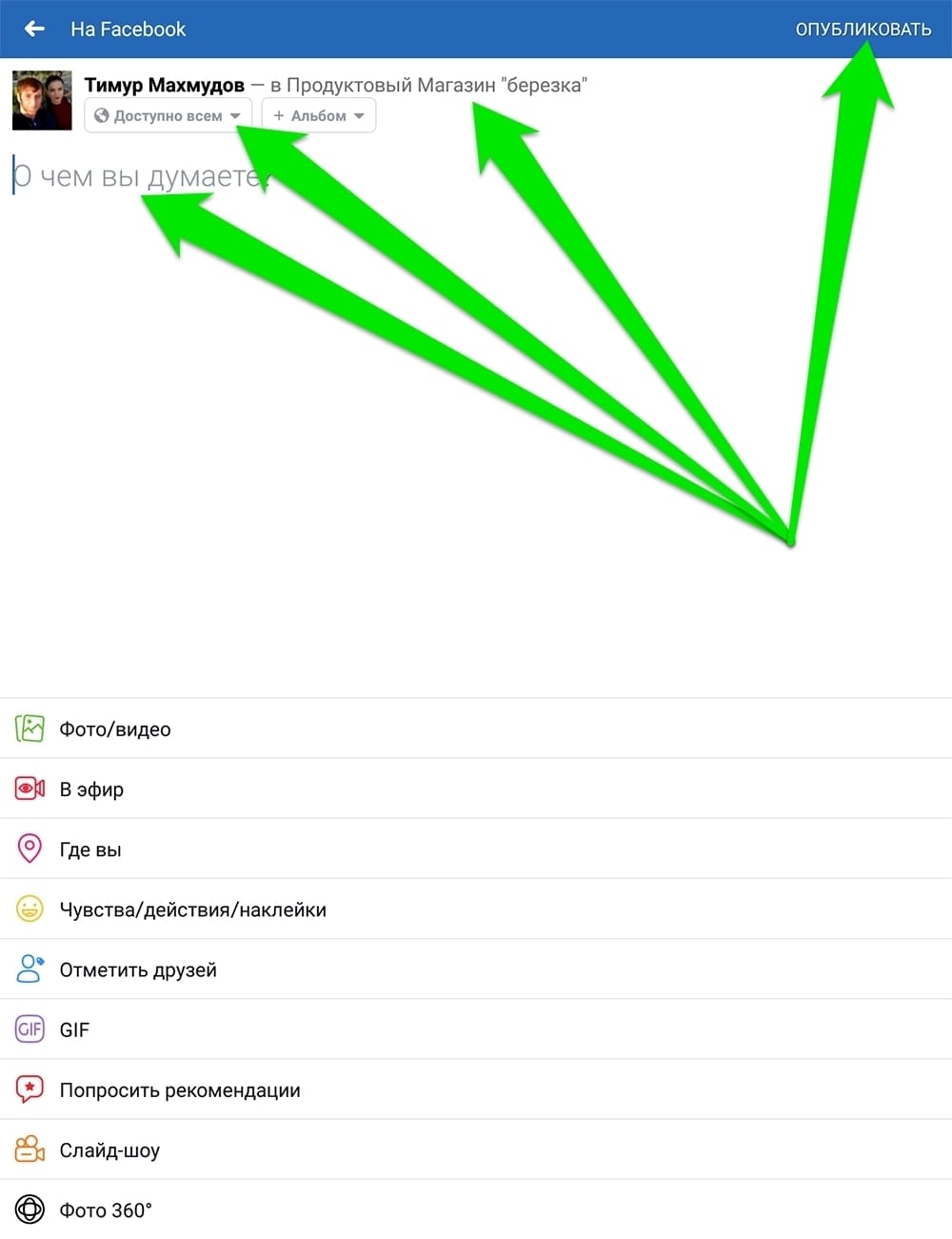Open the Альбом album dropdown
Image resolution: width=952 pixels, height=1239 pixels.
tap(318, 115)
